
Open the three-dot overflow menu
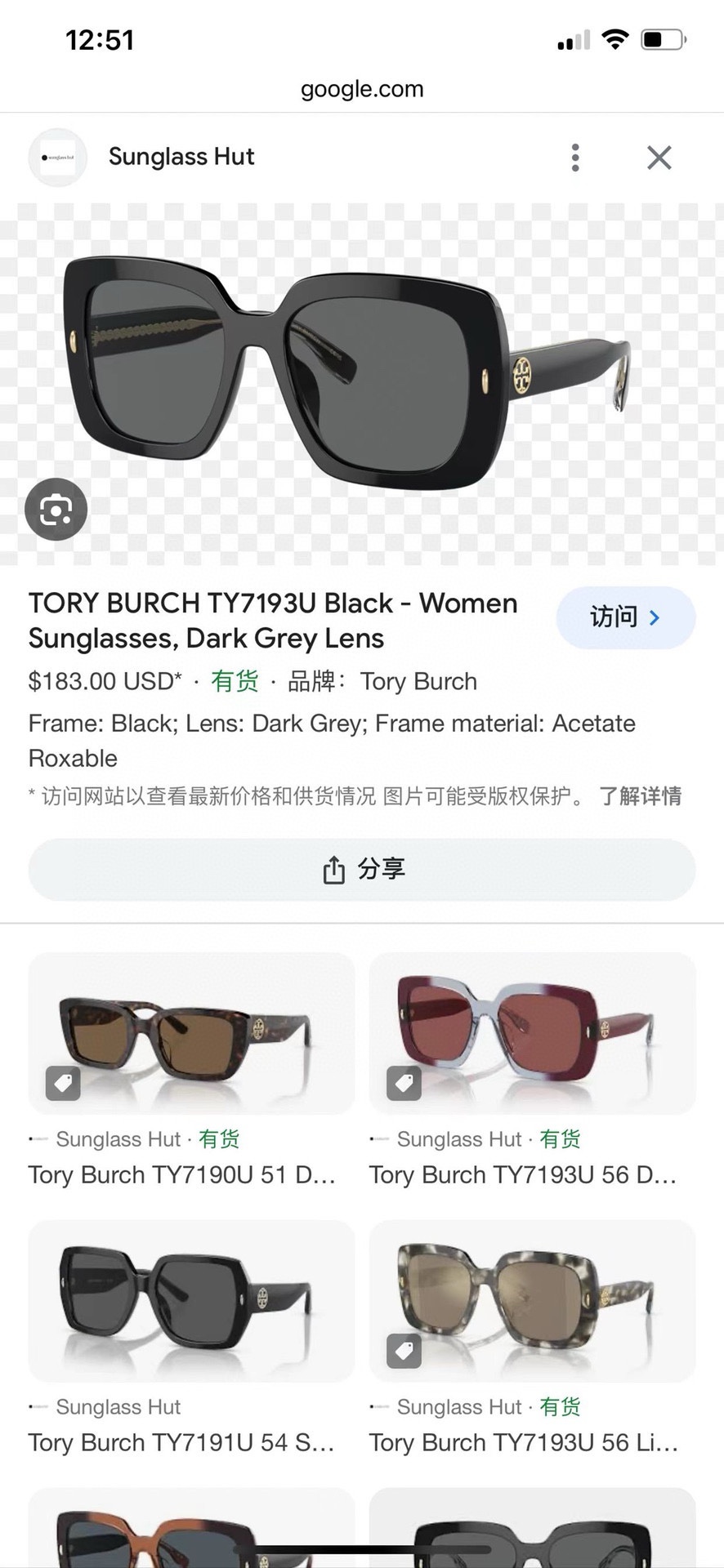pos(575,158)
